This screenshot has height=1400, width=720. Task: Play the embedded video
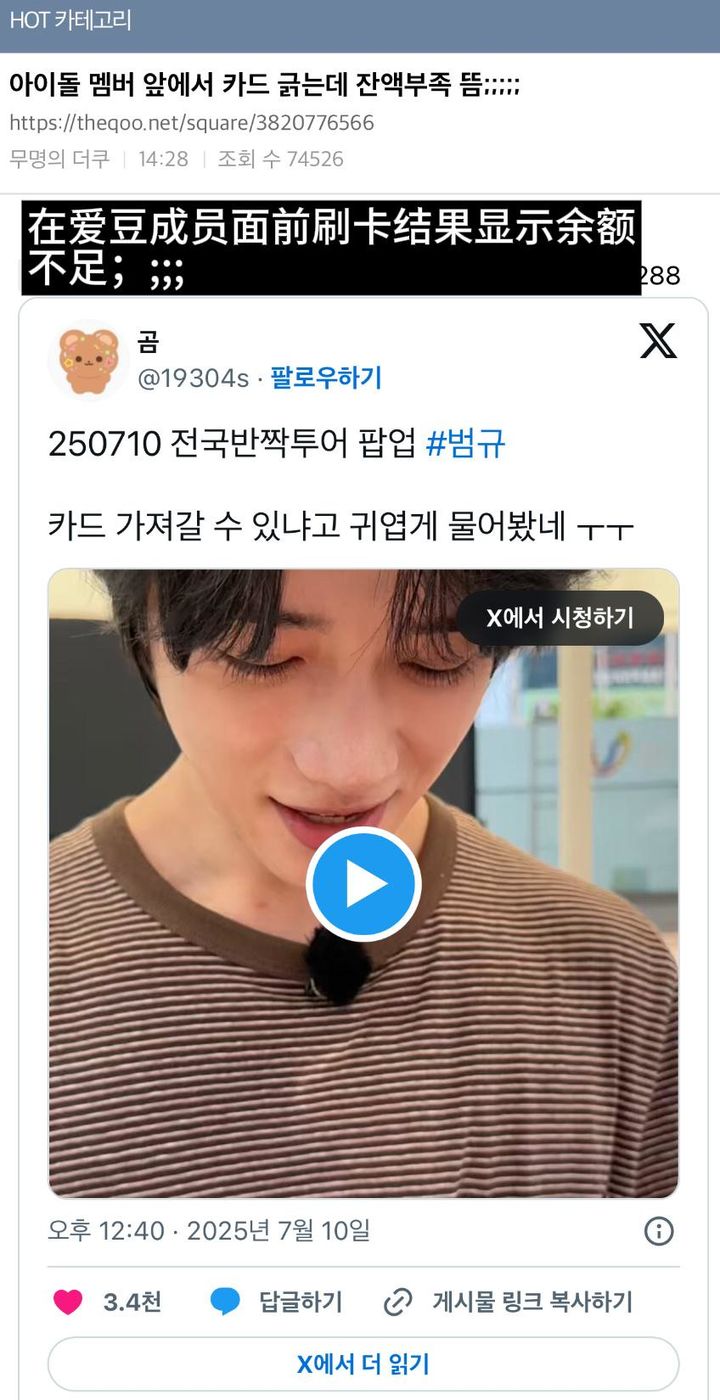(363, 884)
